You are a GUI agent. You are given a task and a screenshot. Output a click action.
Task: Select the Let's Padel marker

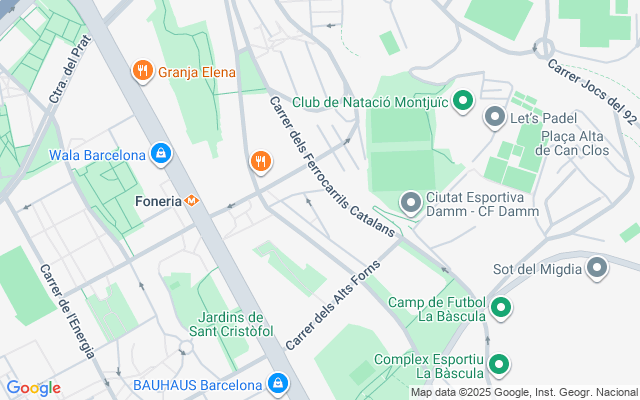[x=493, y=118]
